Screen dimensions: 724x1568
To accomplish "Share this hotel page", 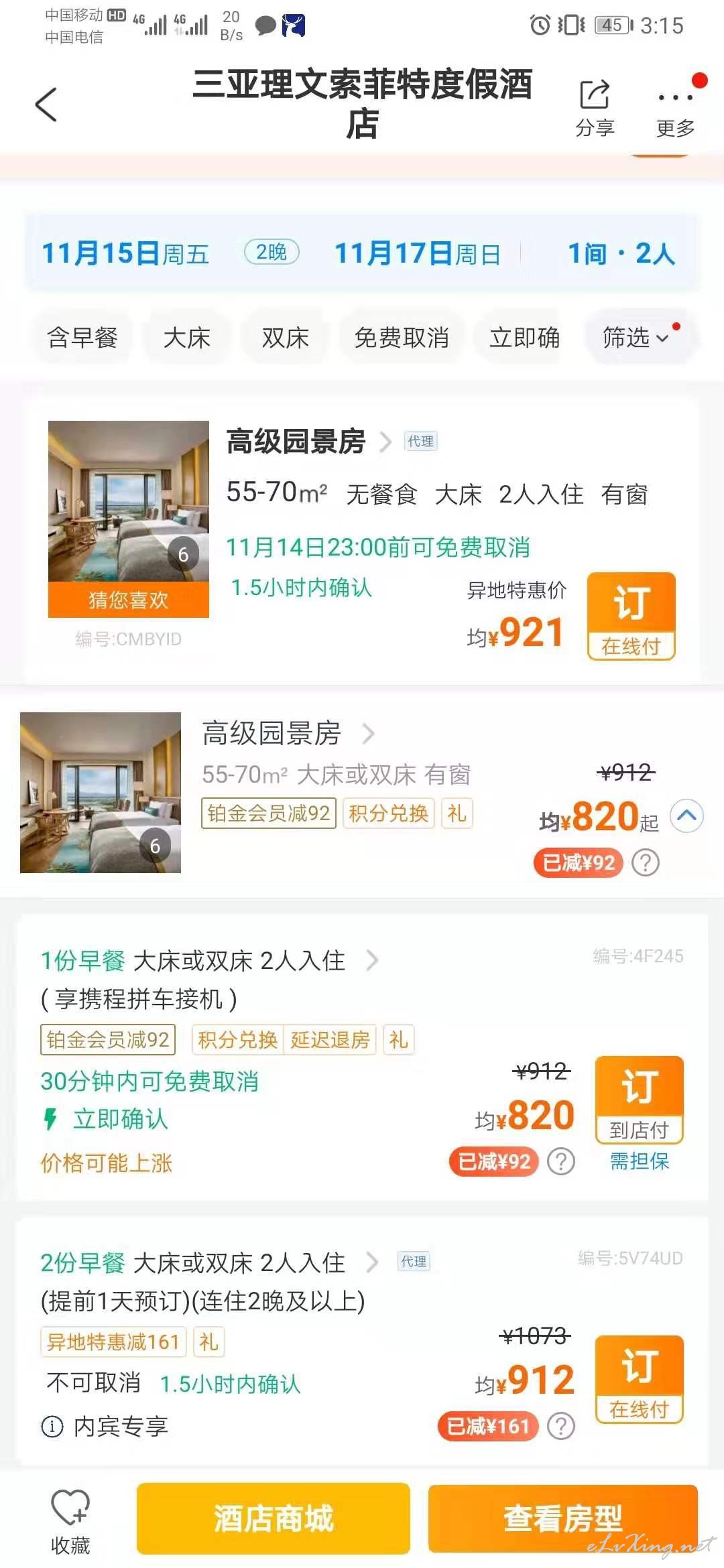I will point(595,107).
